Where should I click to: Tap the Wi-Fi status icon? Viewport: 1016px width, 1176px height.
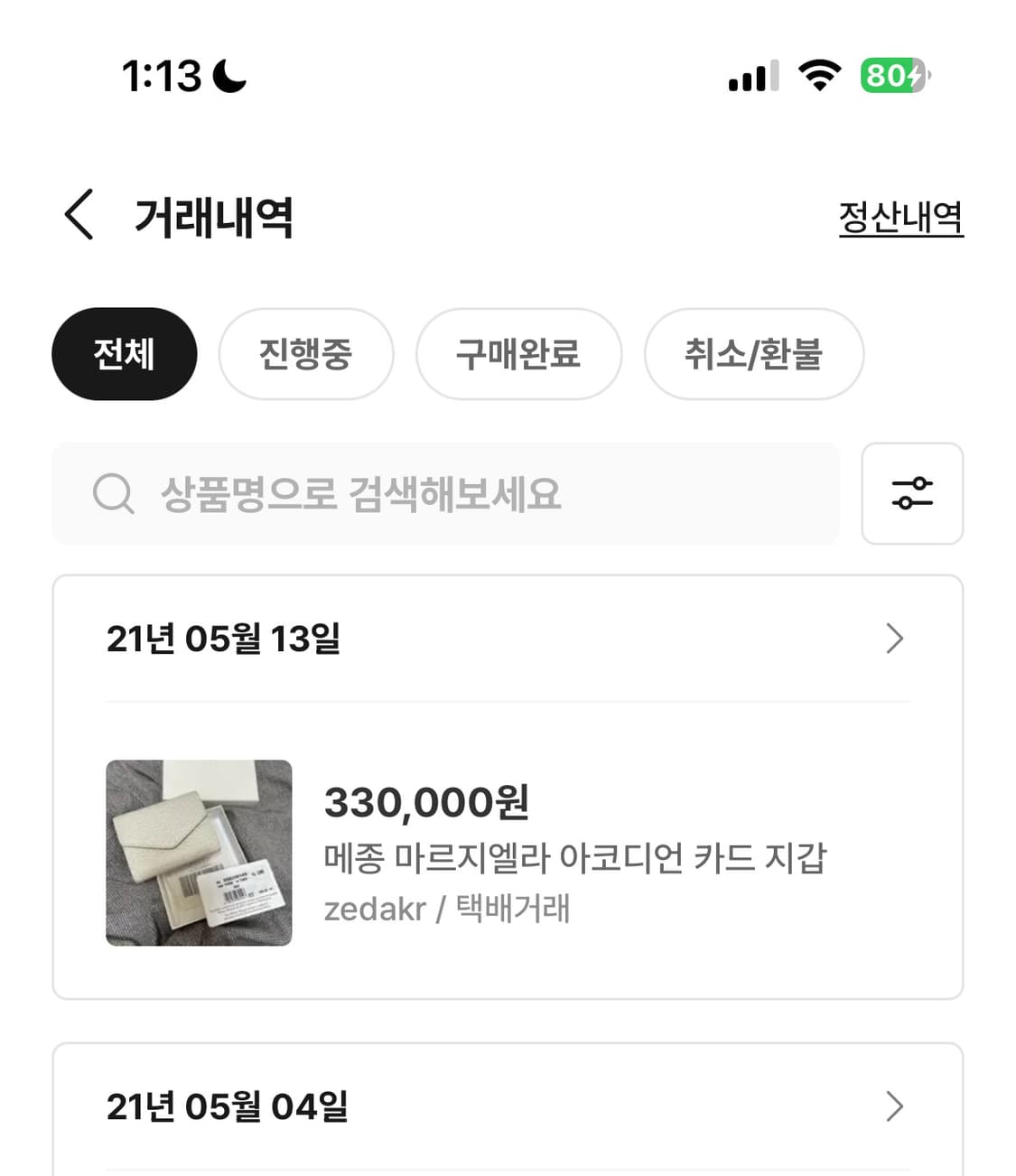point(817,77)
